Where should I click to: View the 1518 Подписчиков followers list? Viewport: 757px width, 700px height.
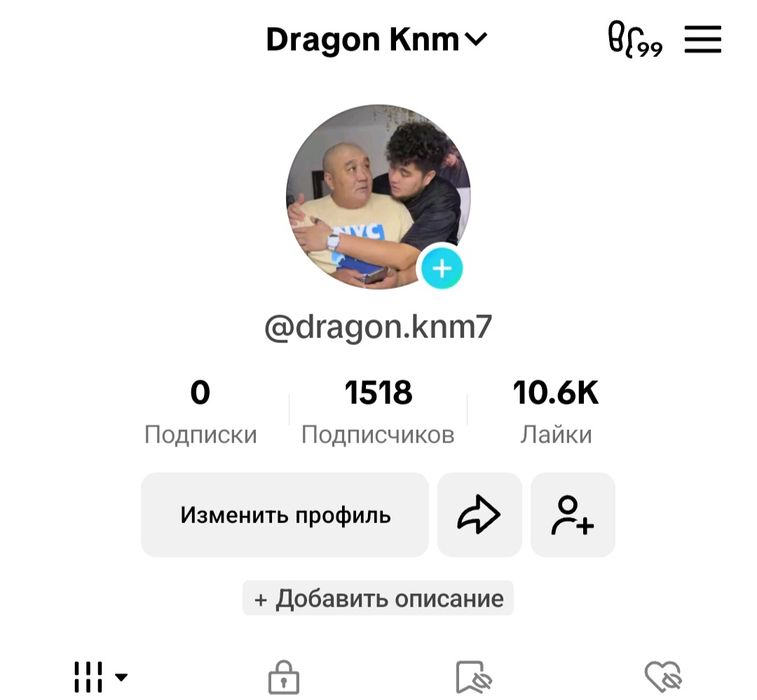378,411
